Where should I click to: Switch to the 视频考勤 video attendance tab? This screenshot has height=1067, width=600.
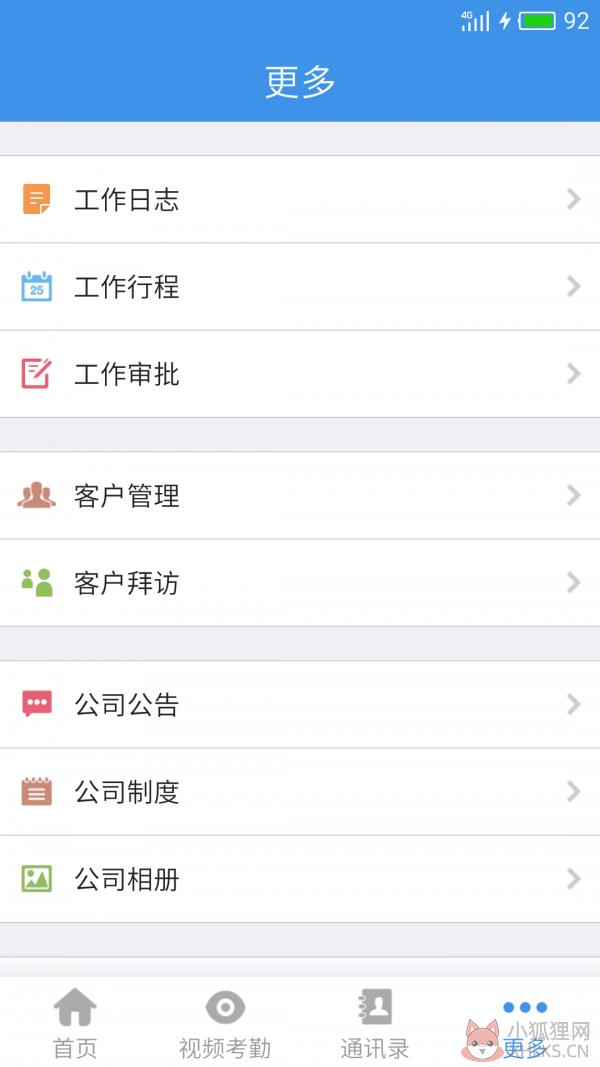[x=225, y=1023]
